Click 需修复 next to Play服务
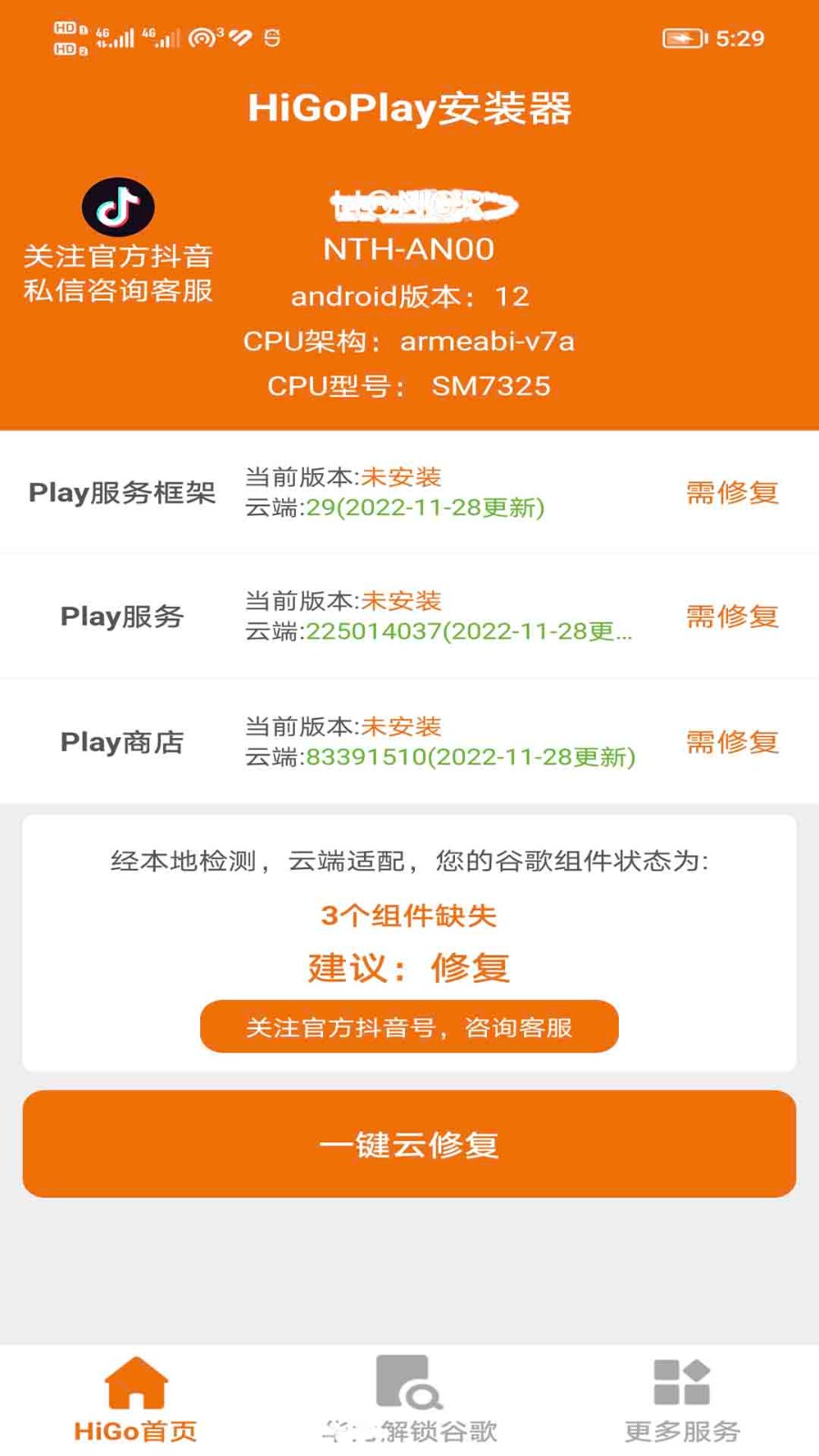819x1456 pixels. pos(732,617)
